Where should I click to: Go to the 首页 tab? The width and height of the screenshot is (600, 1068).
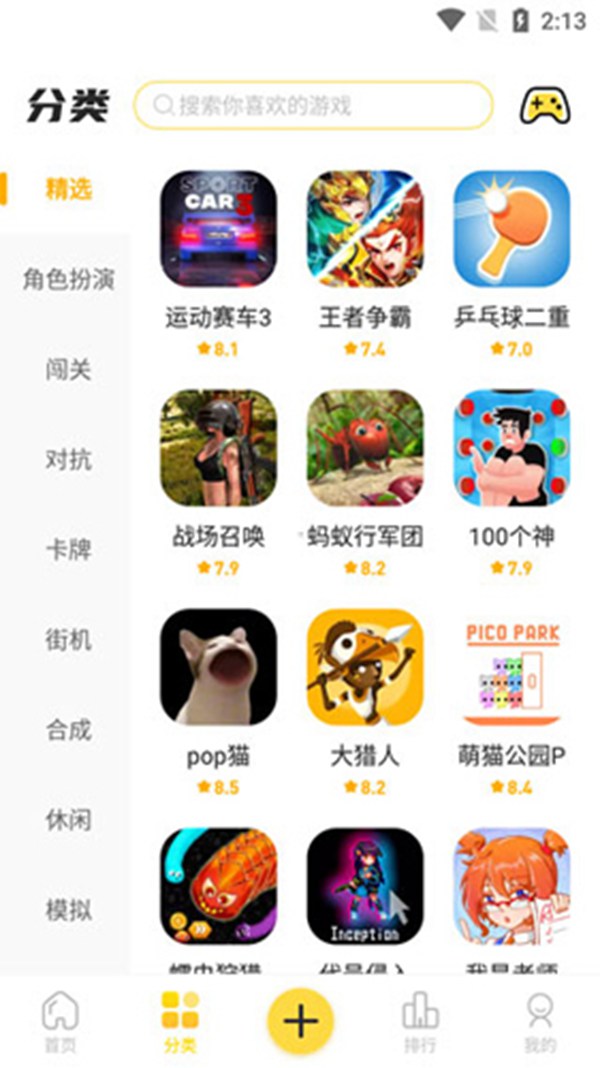(60, 1021)
